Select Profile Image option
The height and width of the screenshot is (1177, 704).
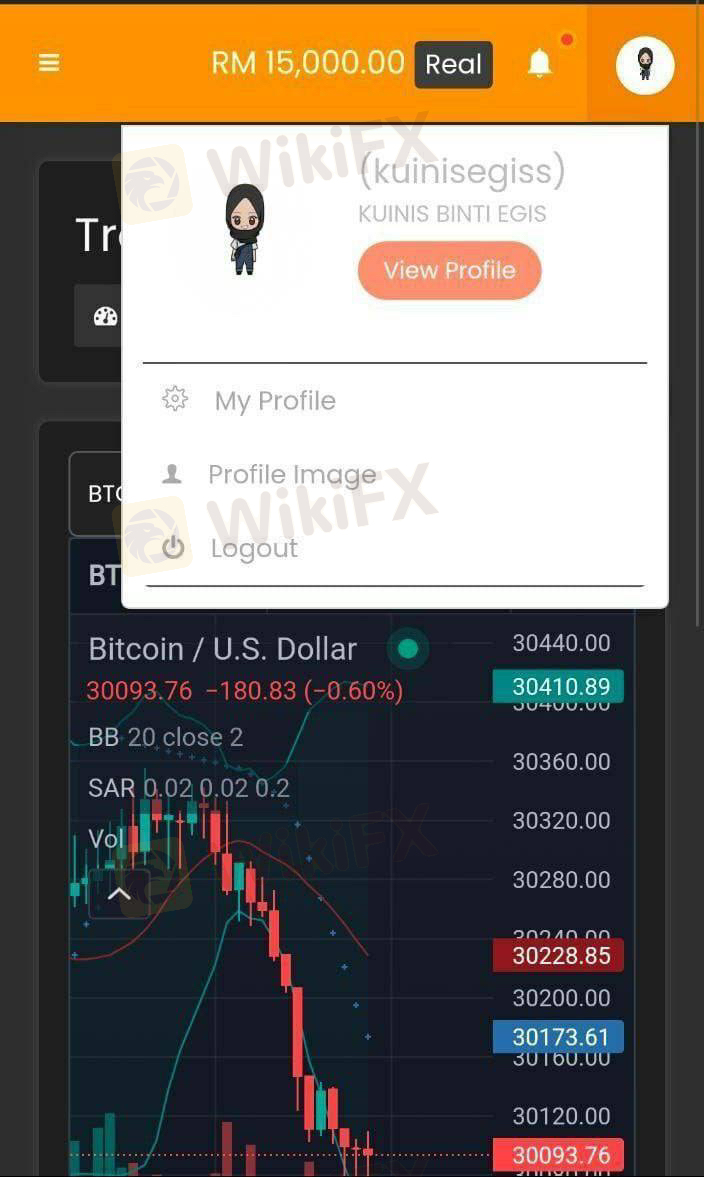[x=291, y=475]
